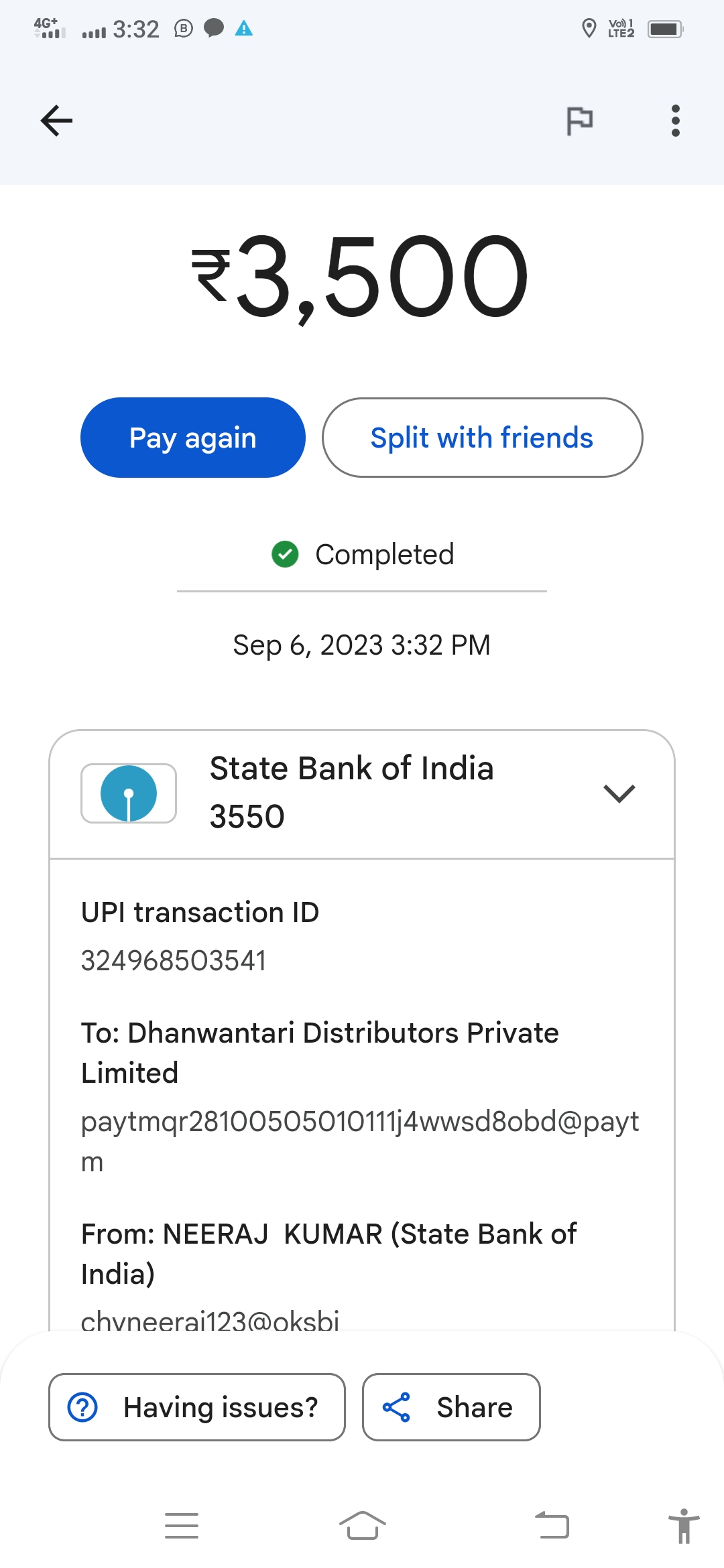
Task: Open Having issues? help
Action: [x=197, y=1407]
